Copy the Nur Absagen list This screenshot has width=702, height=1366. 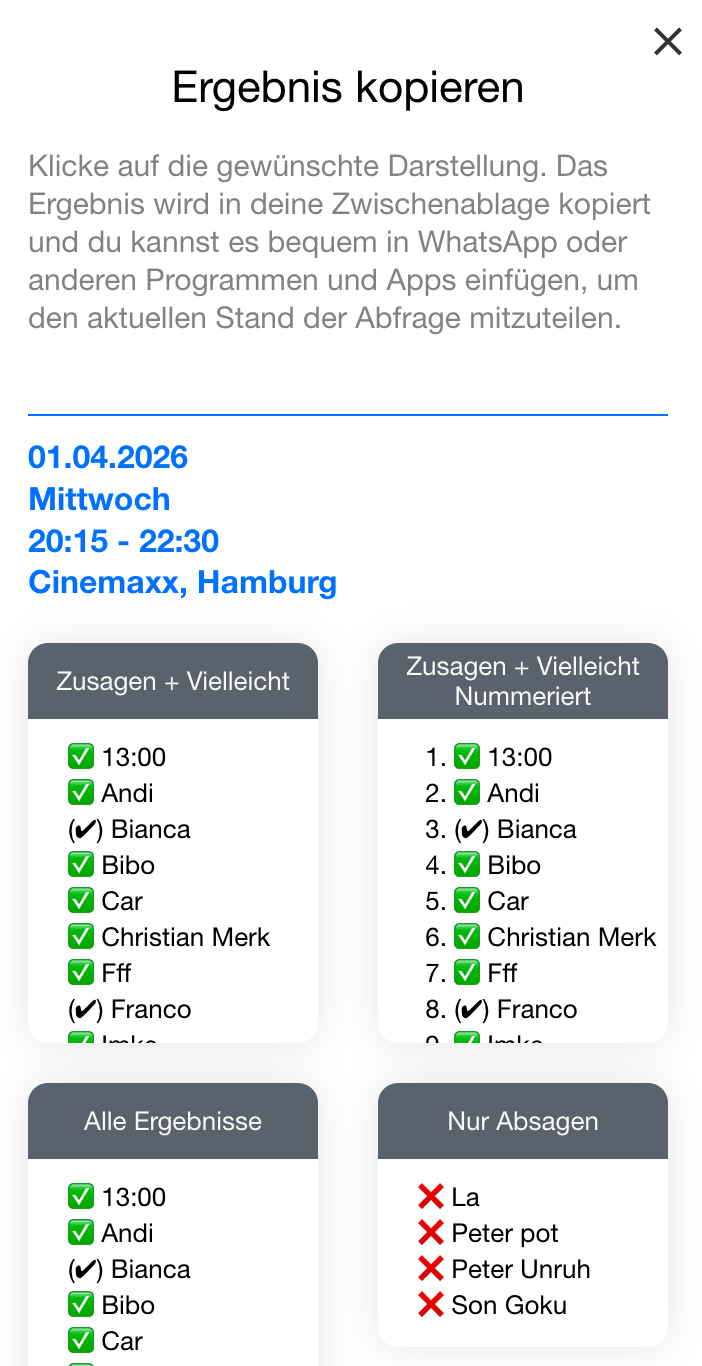pos(523,1214)
